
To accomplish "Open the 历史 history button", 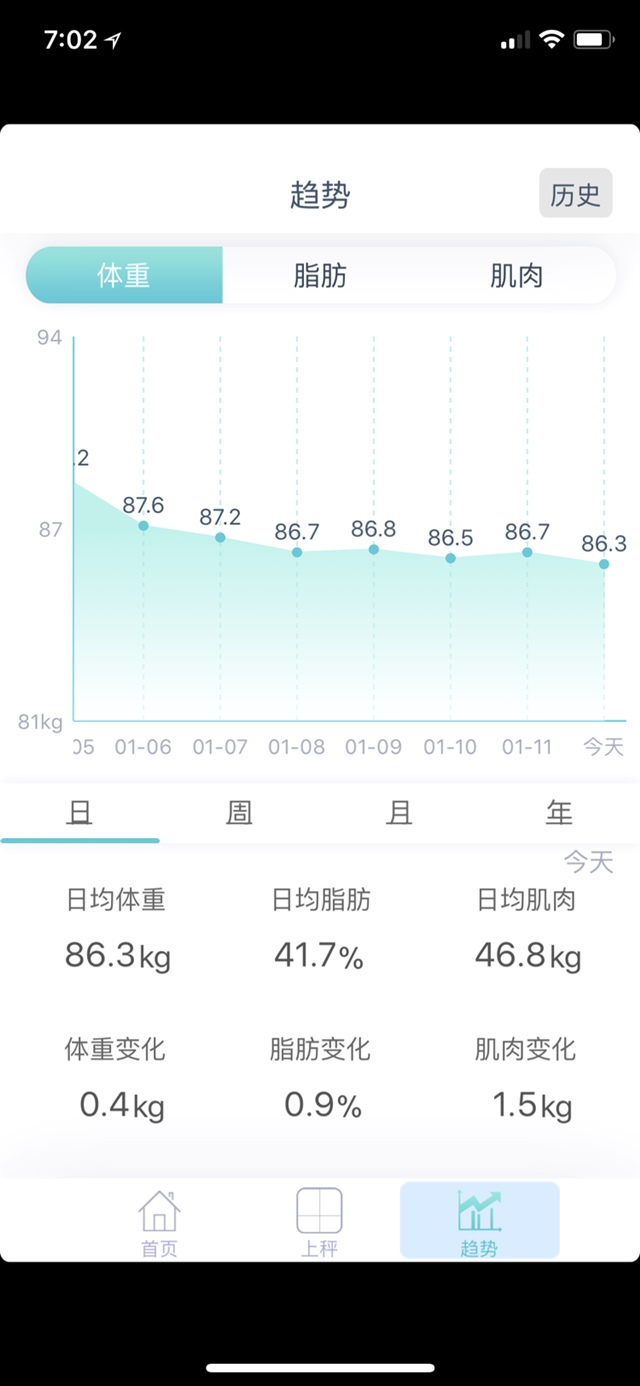I will 575,194.
